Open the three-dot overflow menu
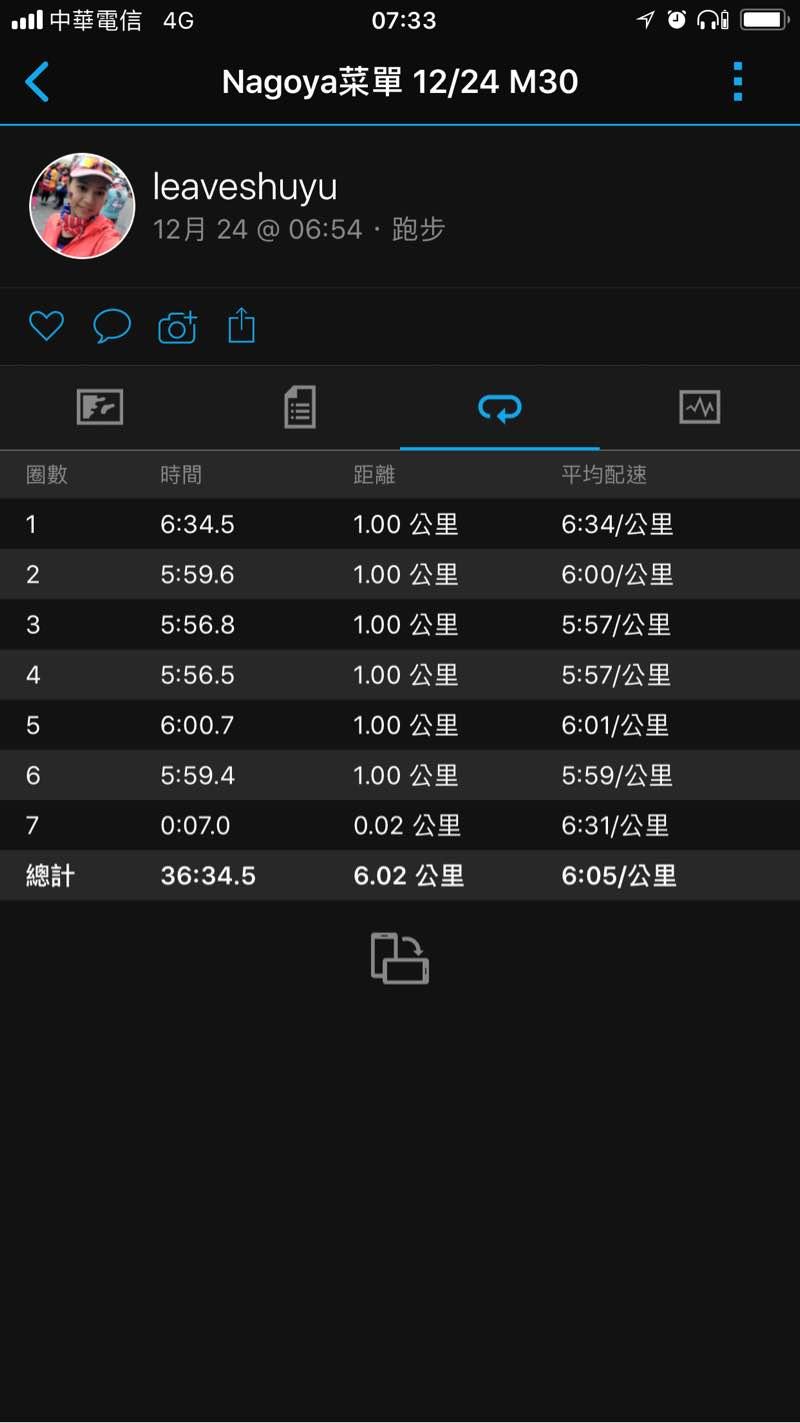Viewport: 800px width, 1423px height. [x=738, y=82]
